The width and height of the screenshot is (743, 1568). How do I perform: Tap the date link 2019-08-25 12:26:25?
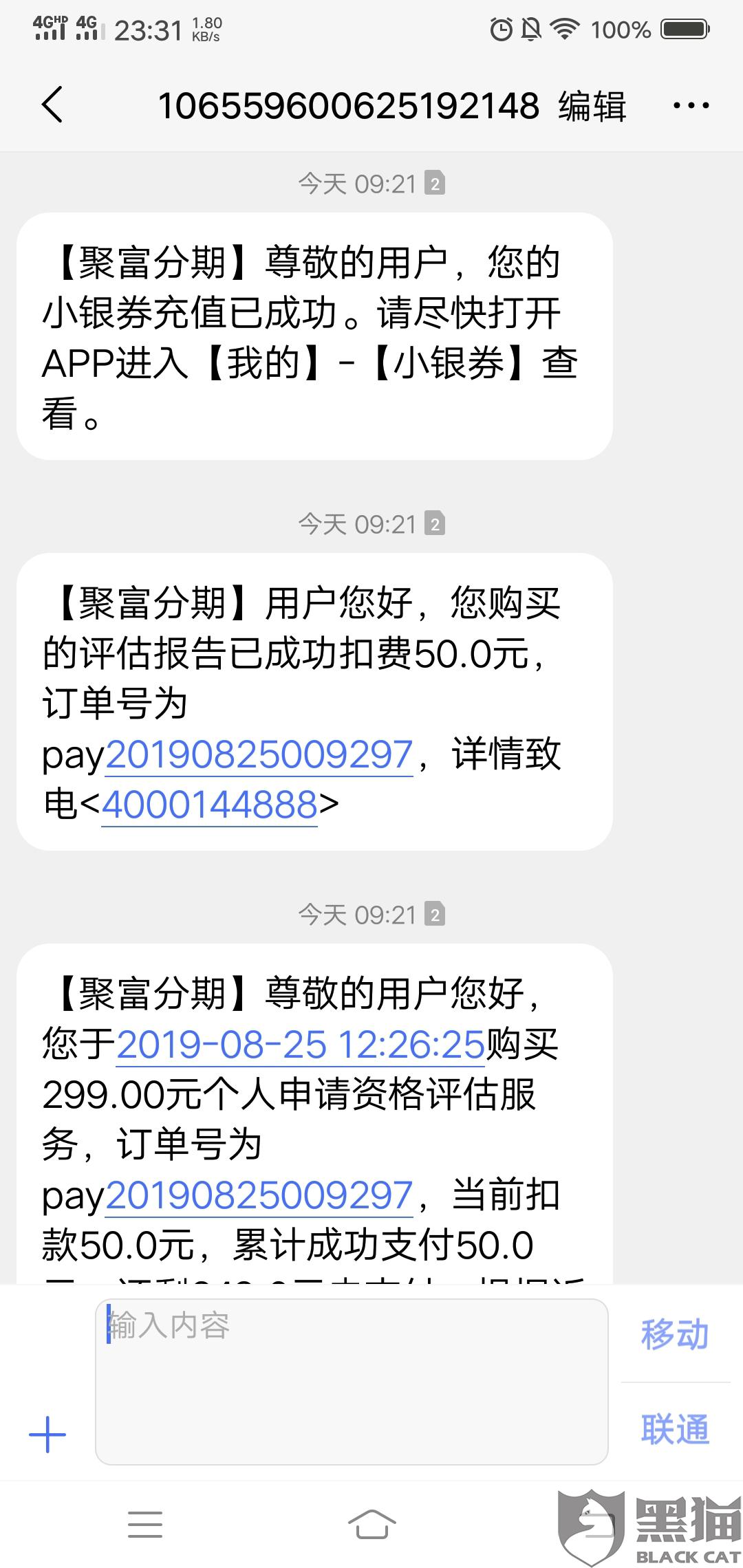coord(301,1045)
